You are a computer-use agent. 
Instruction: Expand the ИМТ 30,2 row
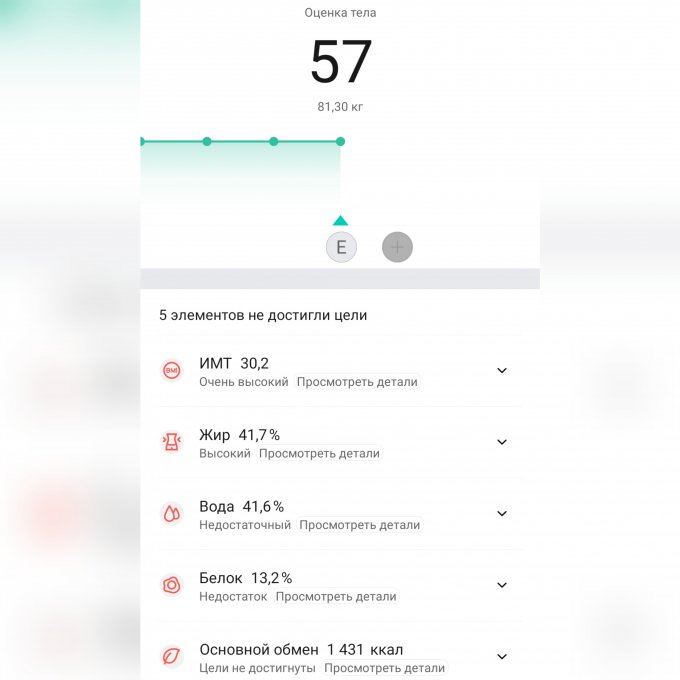point(502,371)
